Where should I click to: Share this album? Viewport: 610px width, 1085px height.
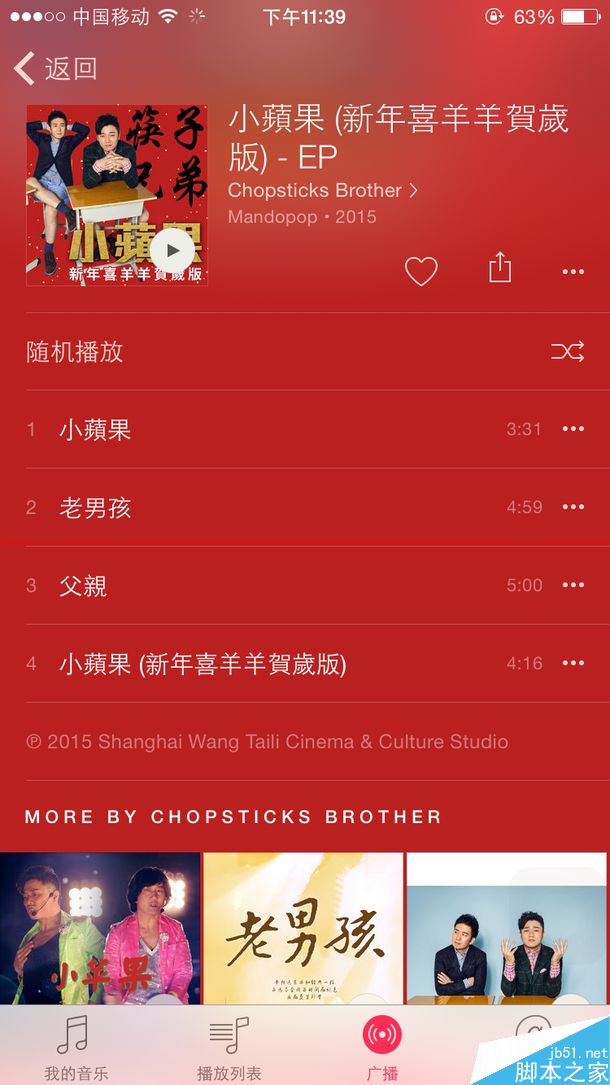click(x=500, y=268)
